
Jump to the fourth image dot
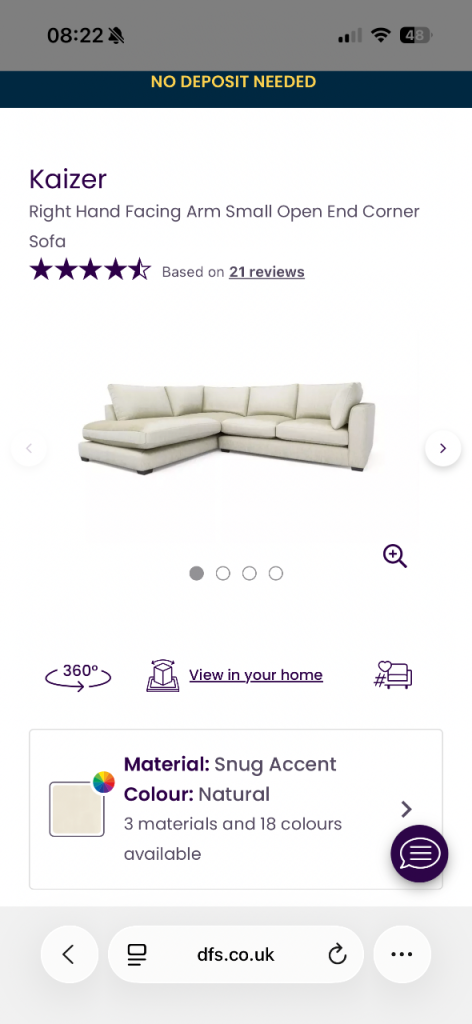pos(276,573)
